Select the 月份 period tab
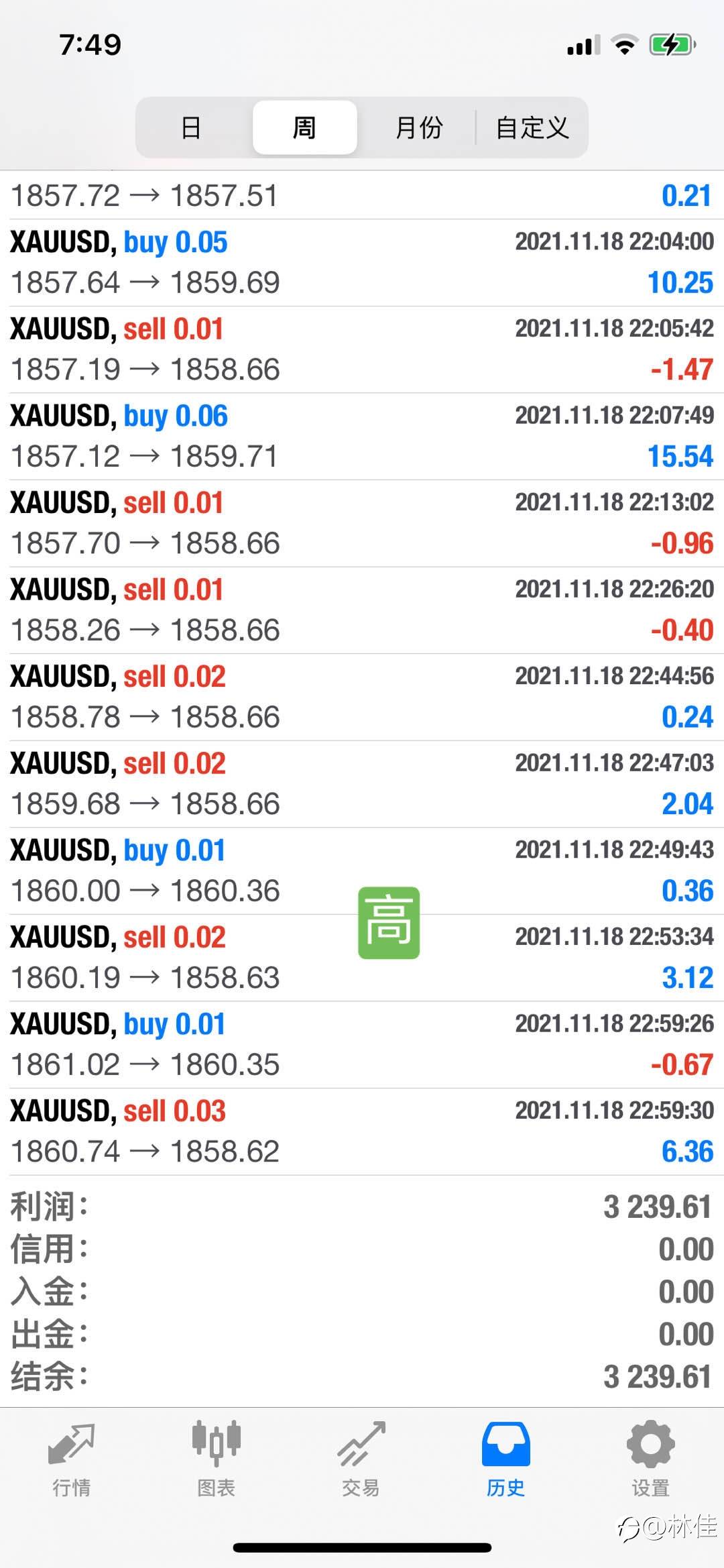Screen dimensions: 724x1568 point(419,127)
